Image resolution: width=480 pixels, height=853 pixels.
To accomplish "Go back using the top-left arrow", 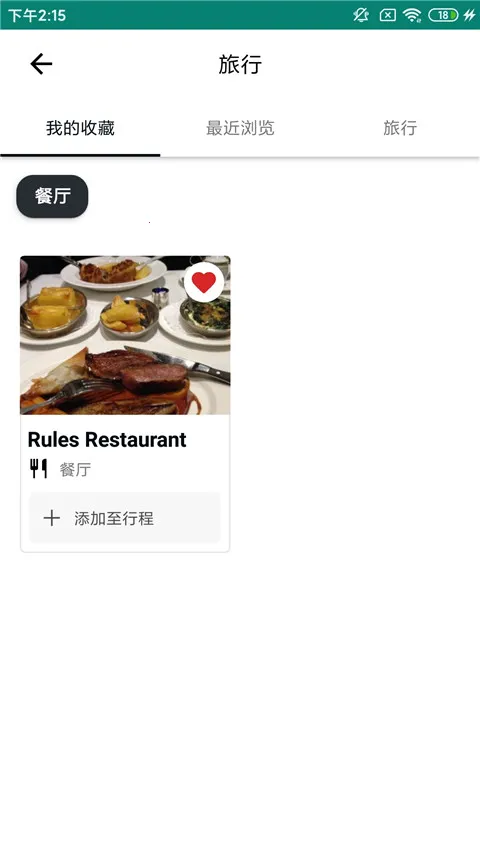I will tap(41, 64).
